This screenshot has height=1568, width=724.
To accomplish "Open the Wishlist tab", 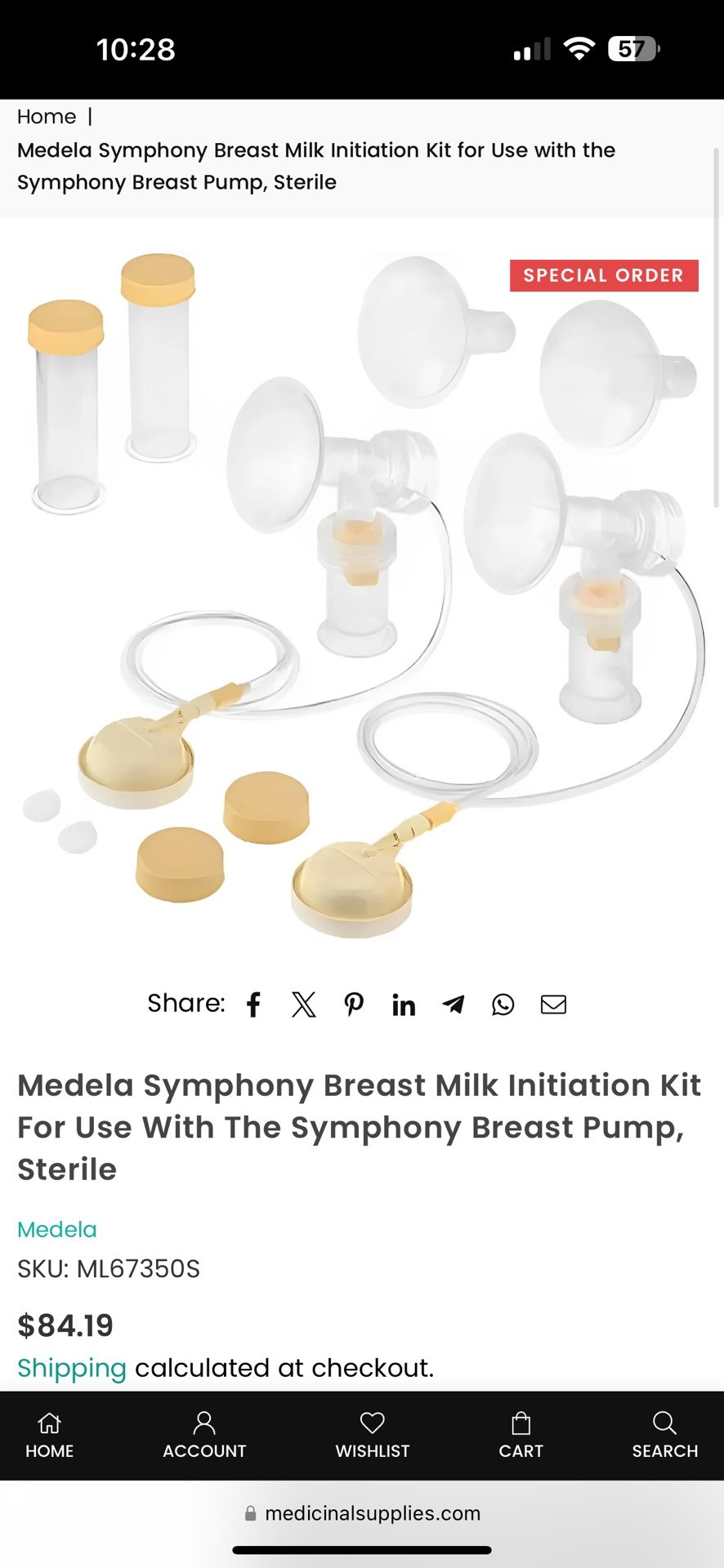I will (373, 1435).
